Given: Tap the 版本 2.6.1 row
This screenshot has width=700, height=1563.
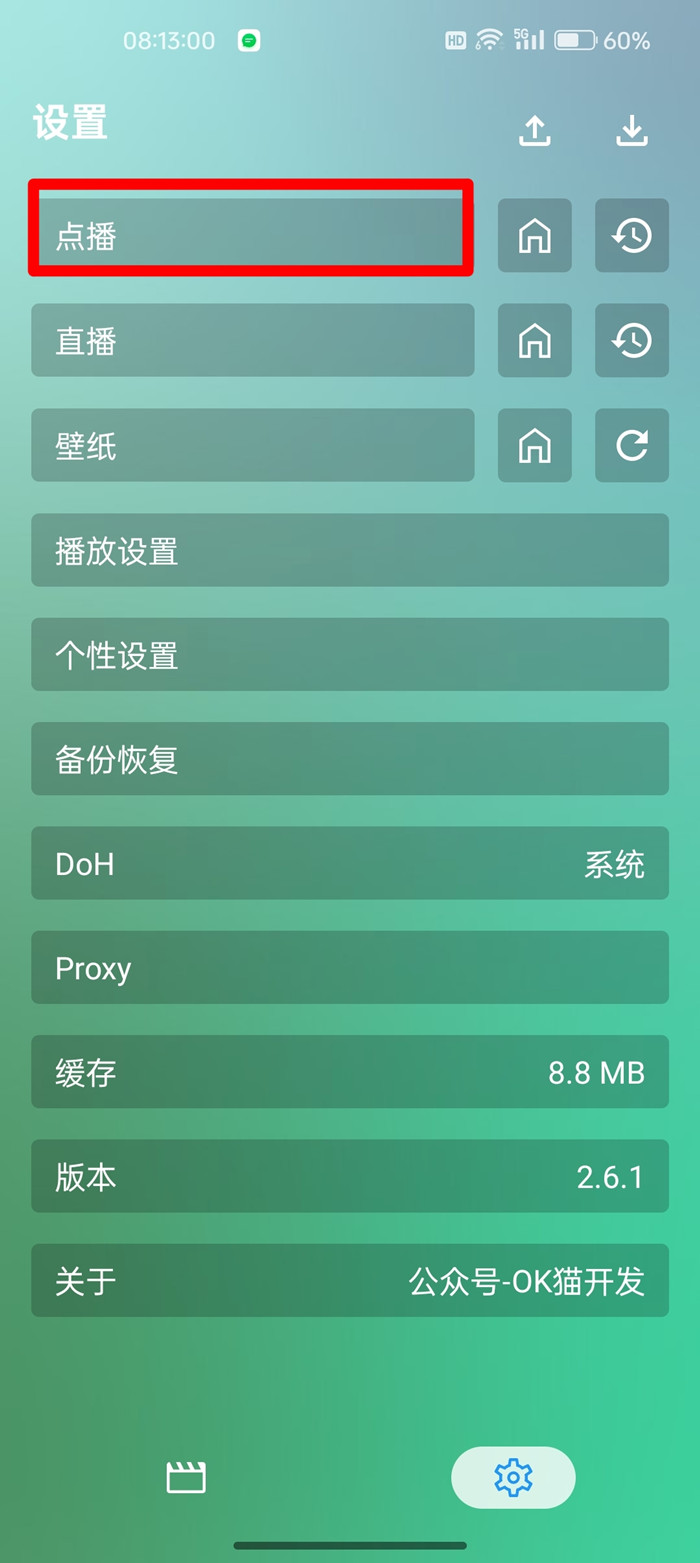Looking at the screenshot, I should coord(350,1176).
